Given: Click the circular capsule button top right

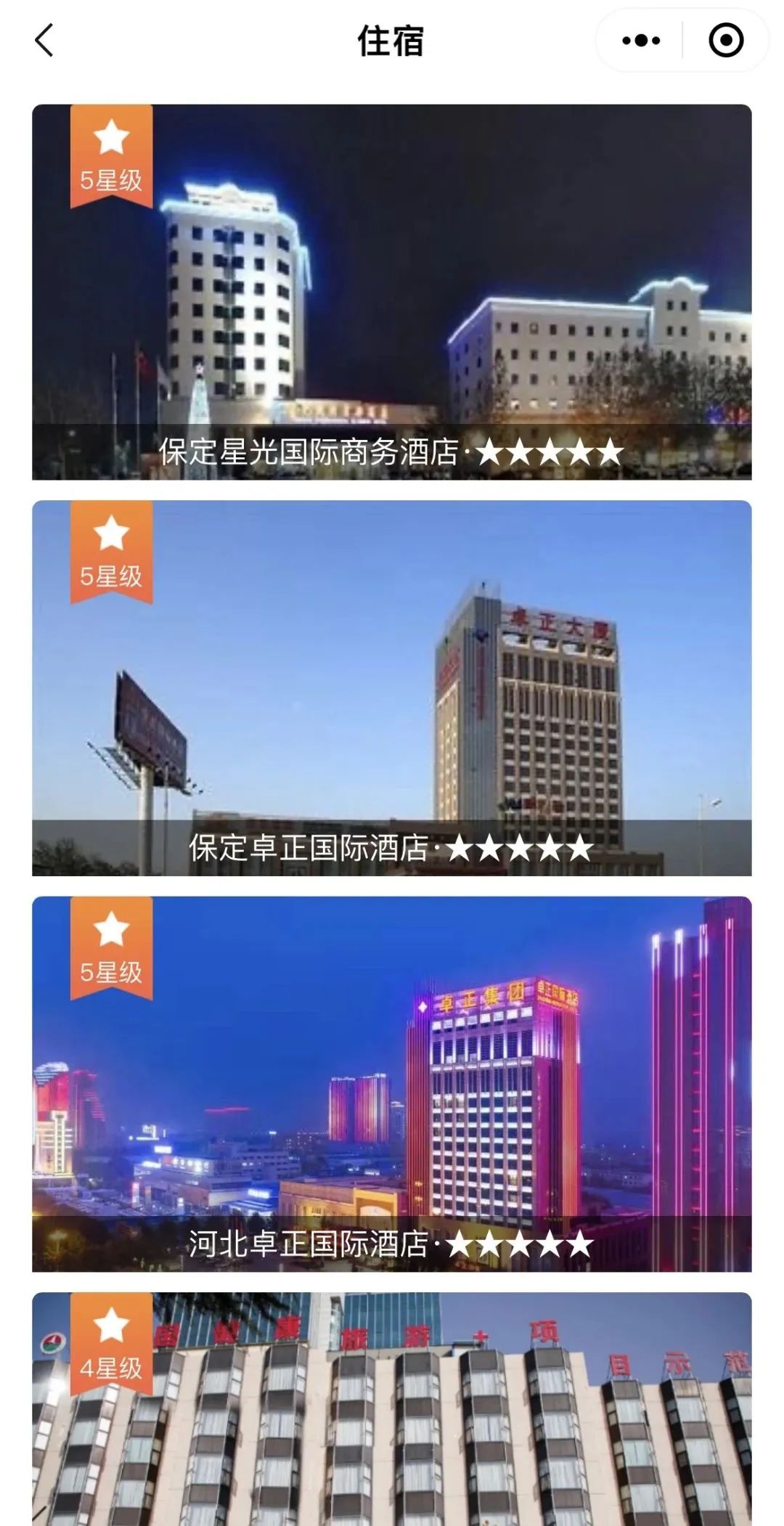Looking at the screenshot, I should coord(725,41).
